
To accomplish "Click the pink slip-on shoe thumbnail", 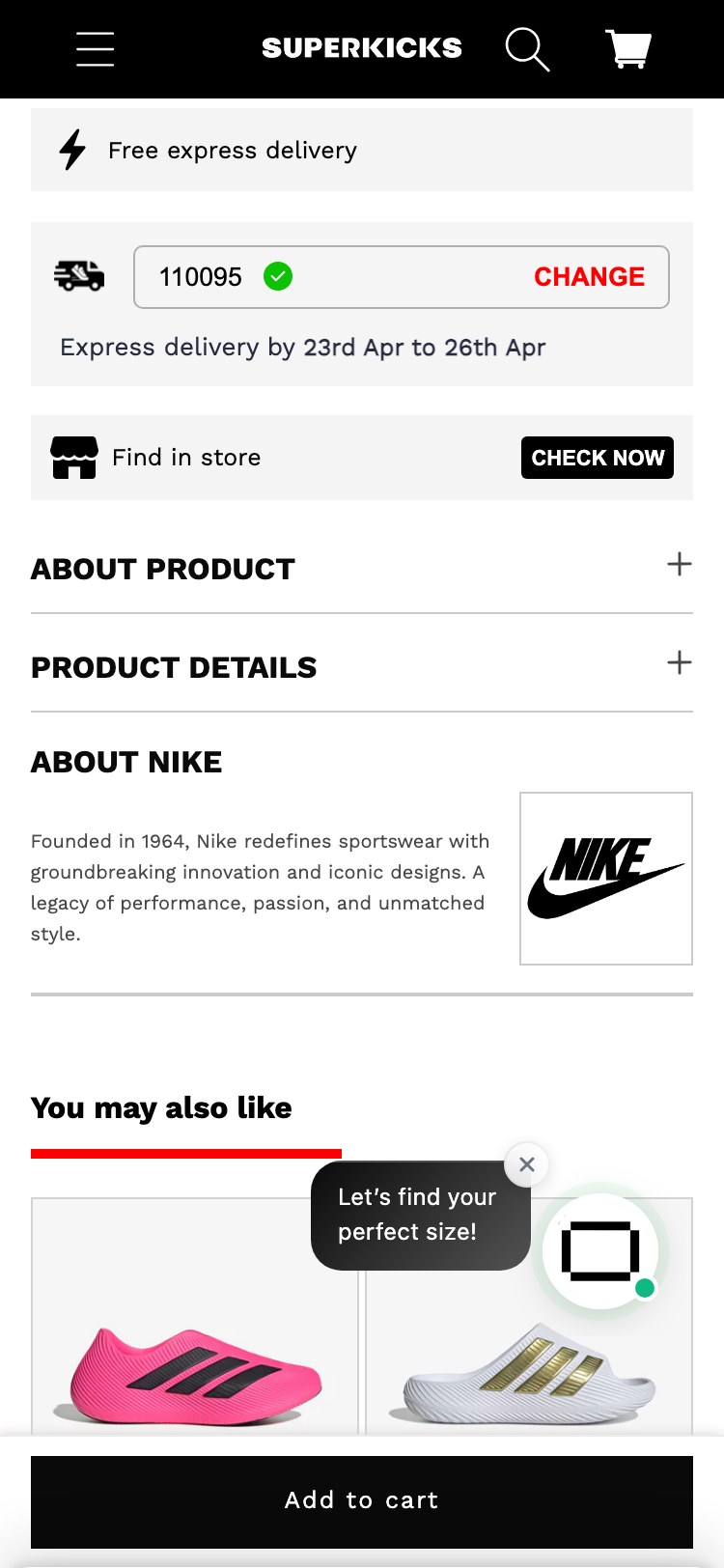I will tap(193, 1352).
